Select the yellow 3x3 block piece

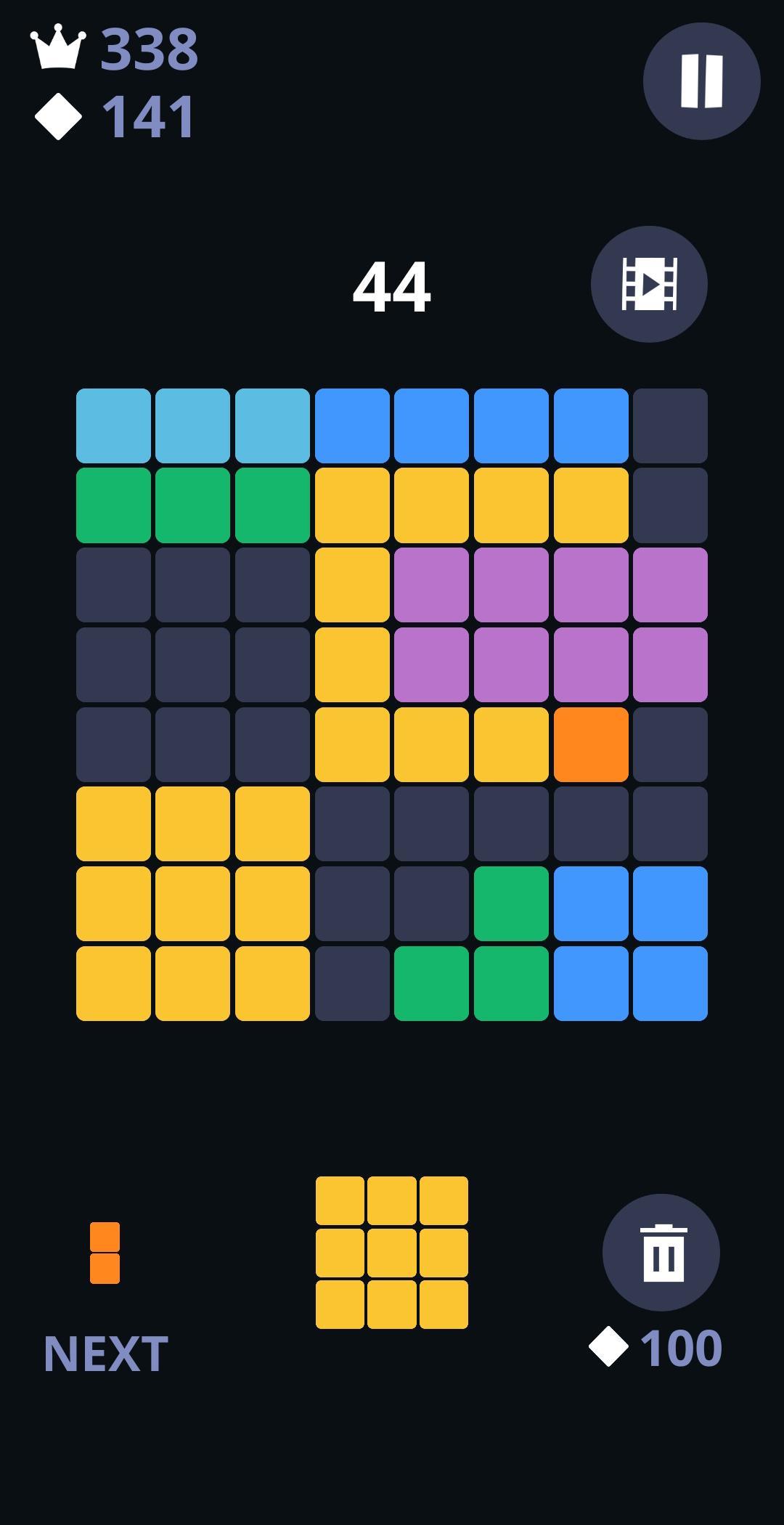pos(392,1252)
